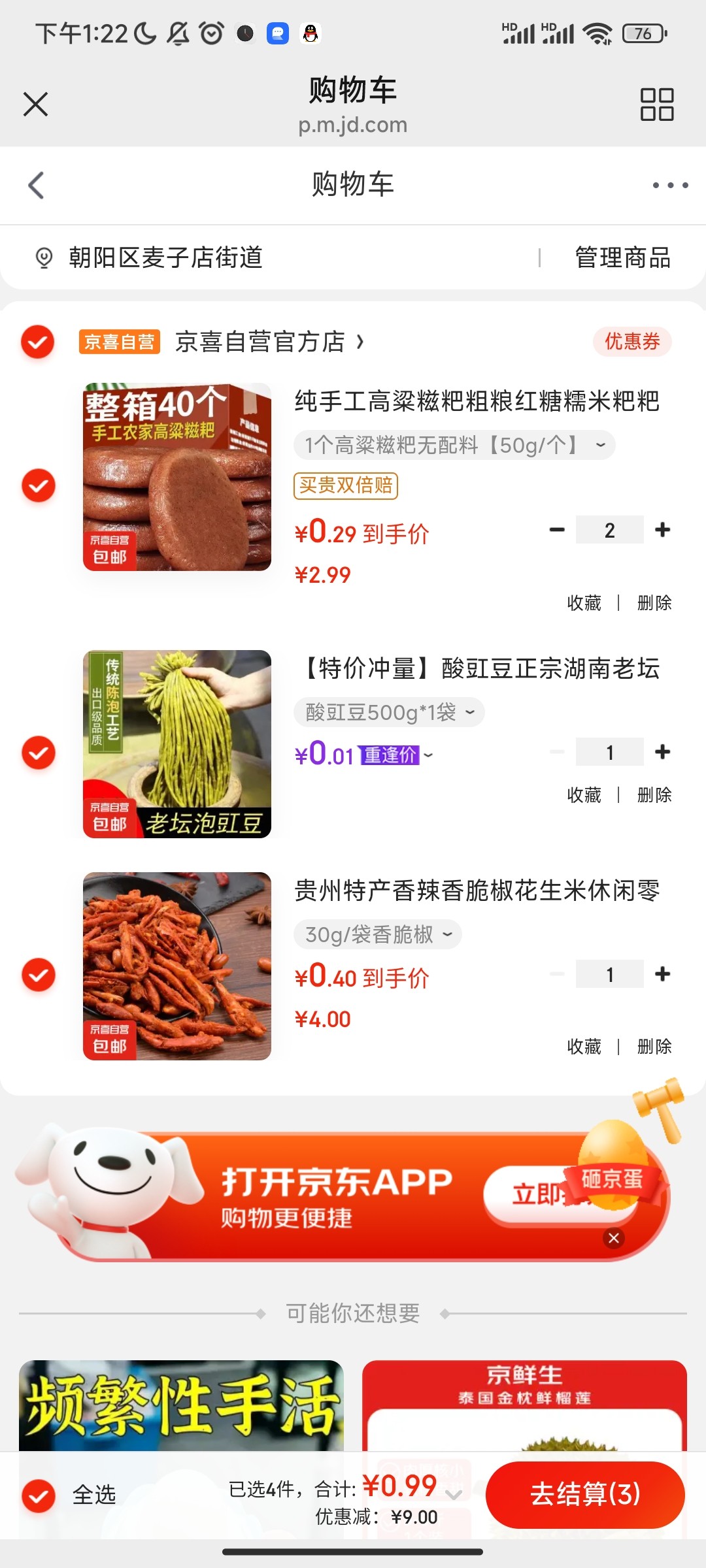706x1568 pixels.
Task: Choose another option for 30g/袋香脆椒
Action: pos(378,934)
